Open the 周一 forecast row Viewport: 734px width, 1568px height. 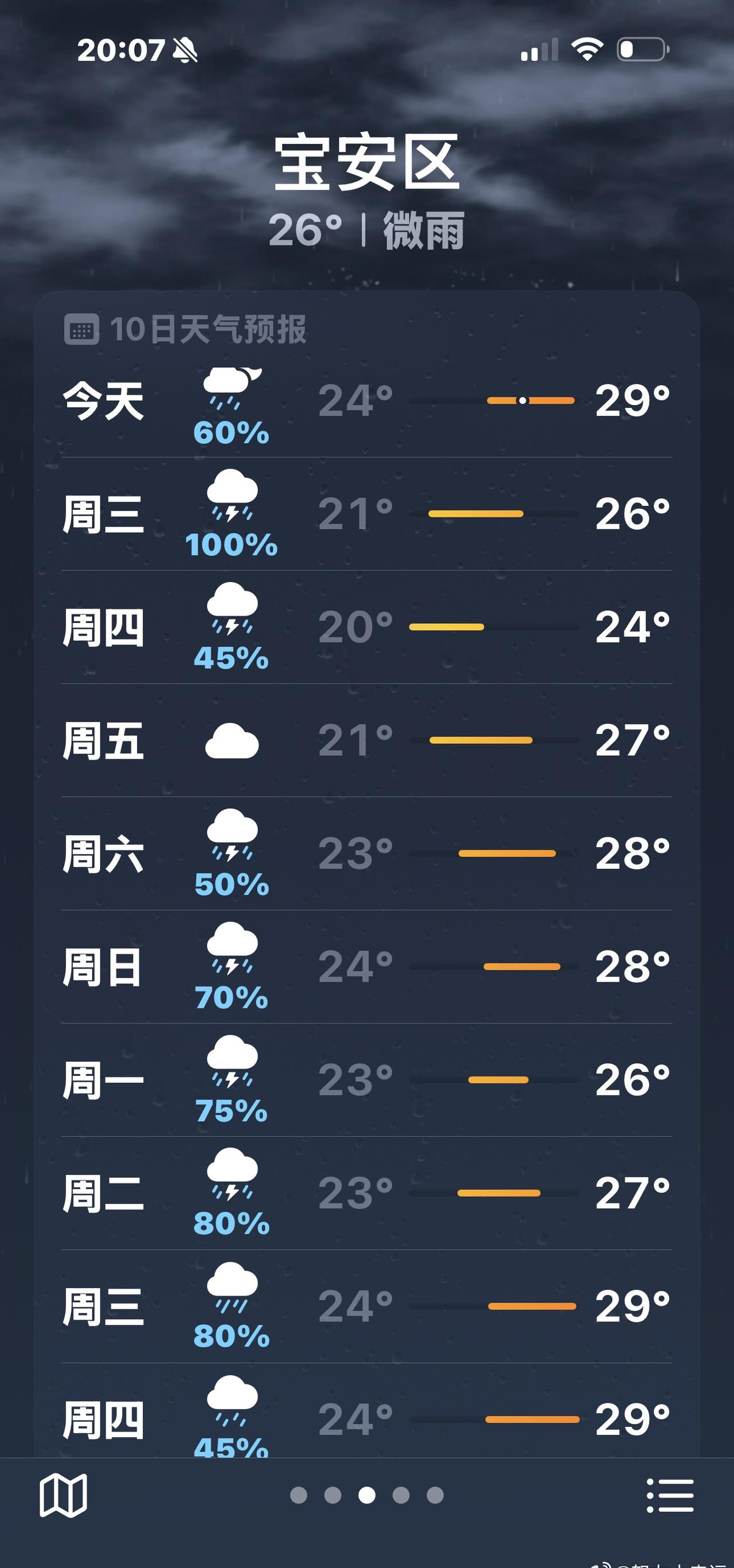tap(366, 1081)
